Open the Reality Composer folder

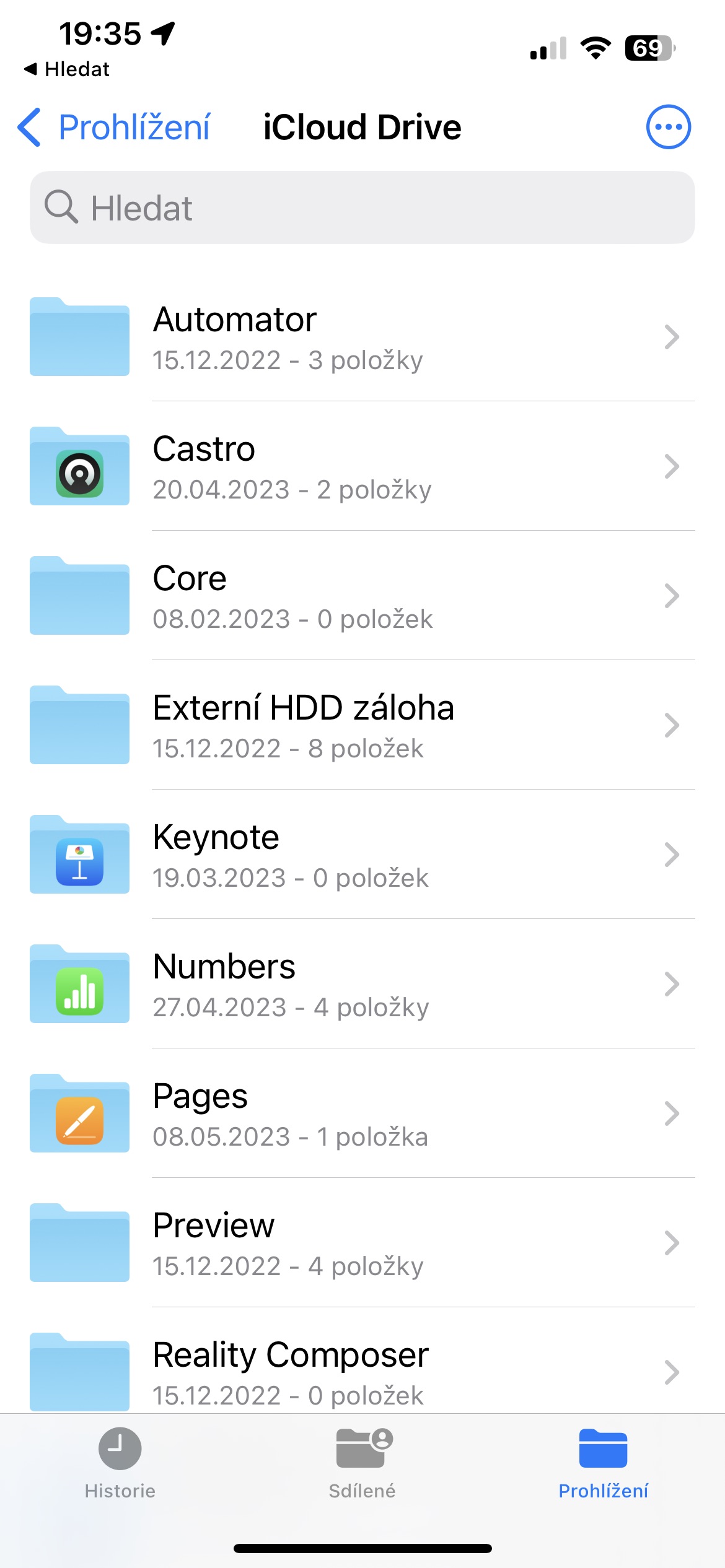point(362,1361)
